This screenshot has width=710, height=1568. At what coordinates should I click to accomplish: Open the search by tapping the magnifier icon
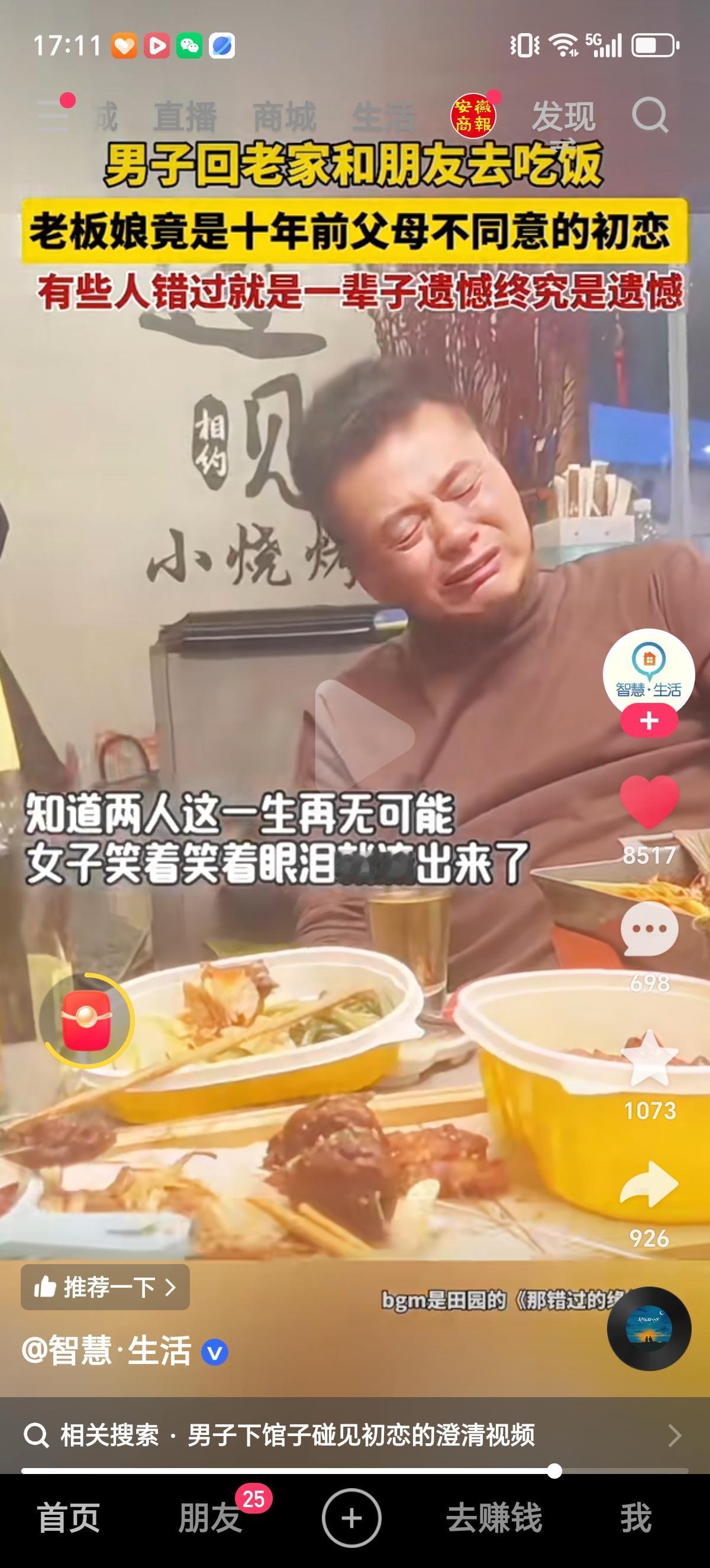[x=651, y=115]
